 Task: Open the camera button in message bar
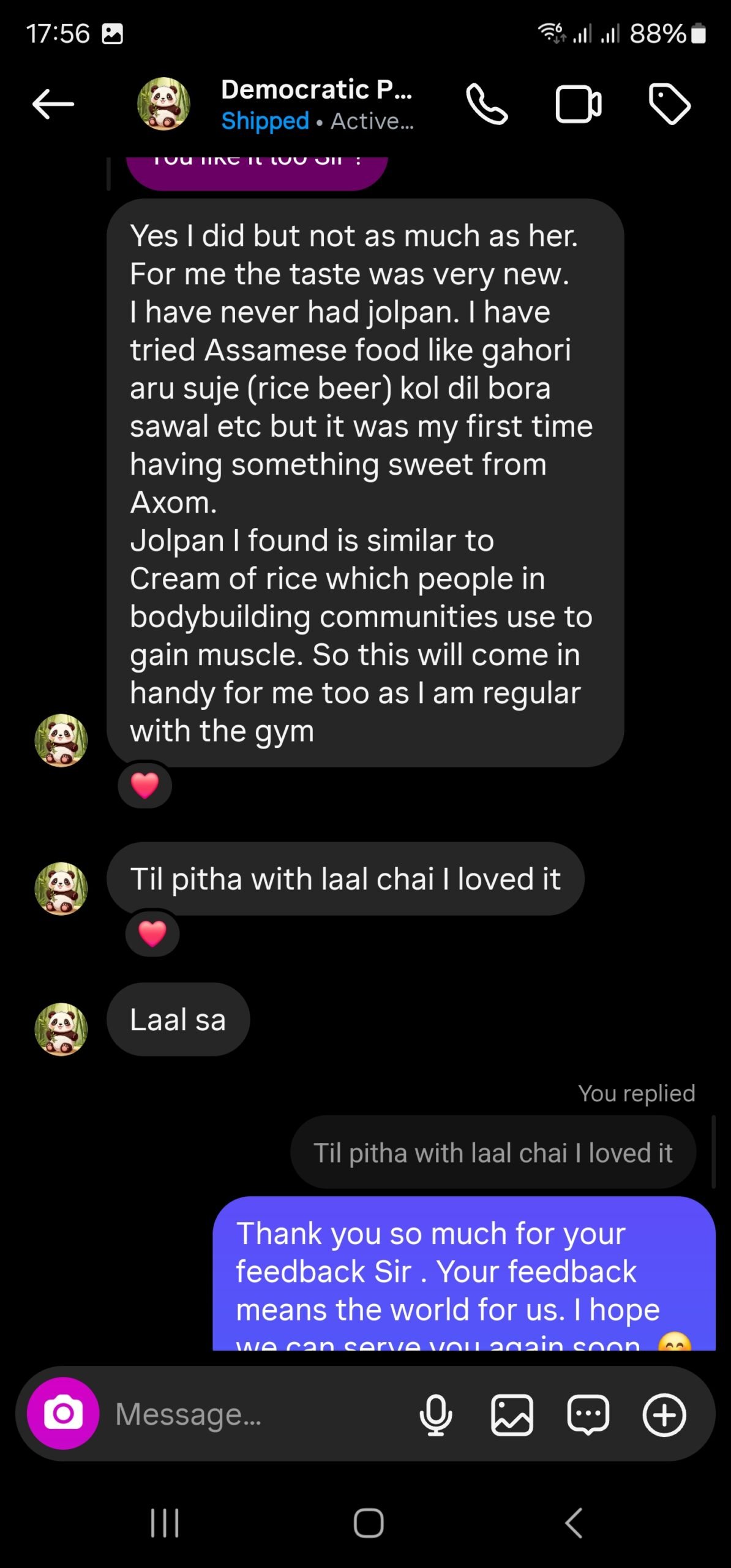click(x=63, y=1414)
